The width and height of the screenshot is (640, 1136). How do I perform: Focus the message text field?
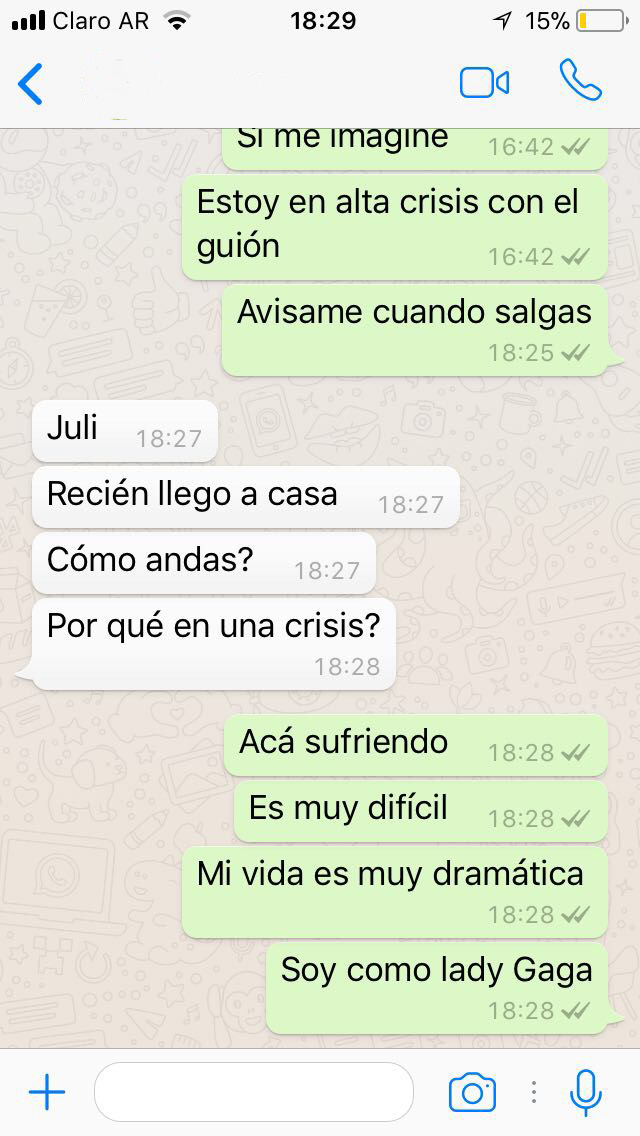click(x=253, y=1092)
